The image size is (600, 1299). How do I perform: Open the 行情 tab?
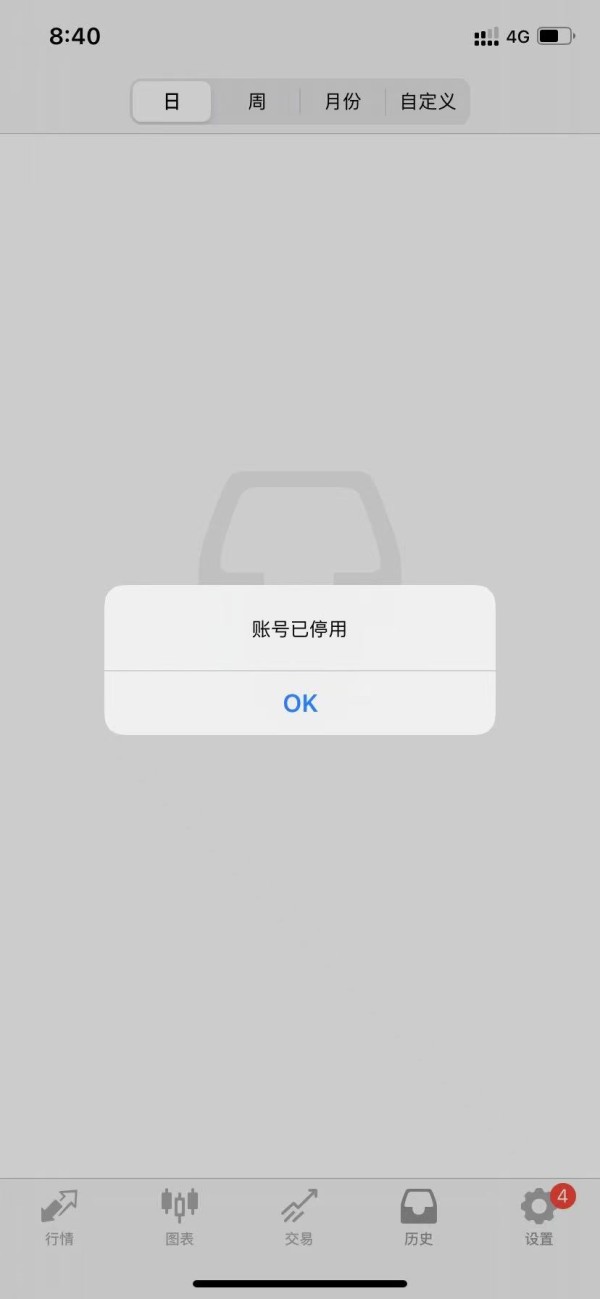(x=60, y=1216)
